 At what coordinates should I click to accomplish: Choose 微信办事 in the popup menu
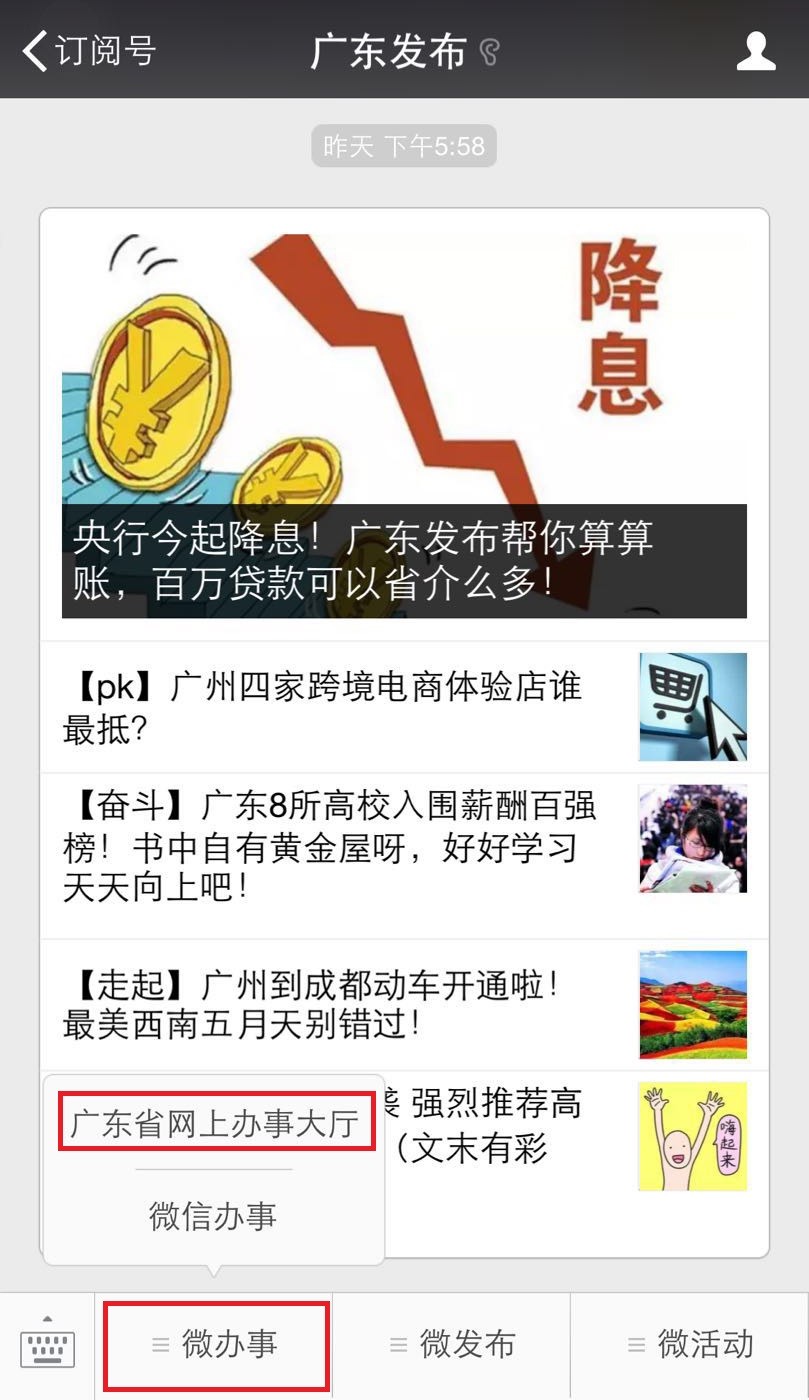click(x=213, y=1216)
